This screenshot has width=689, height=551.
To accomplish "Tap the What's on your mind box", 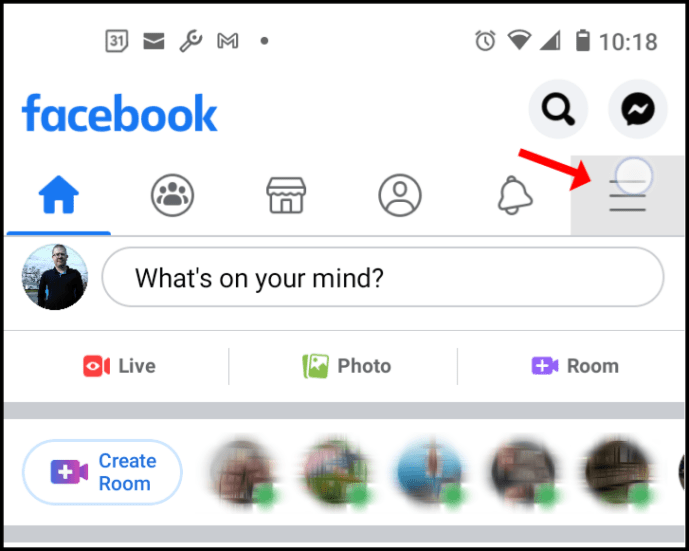I will [x=383, y=277].
